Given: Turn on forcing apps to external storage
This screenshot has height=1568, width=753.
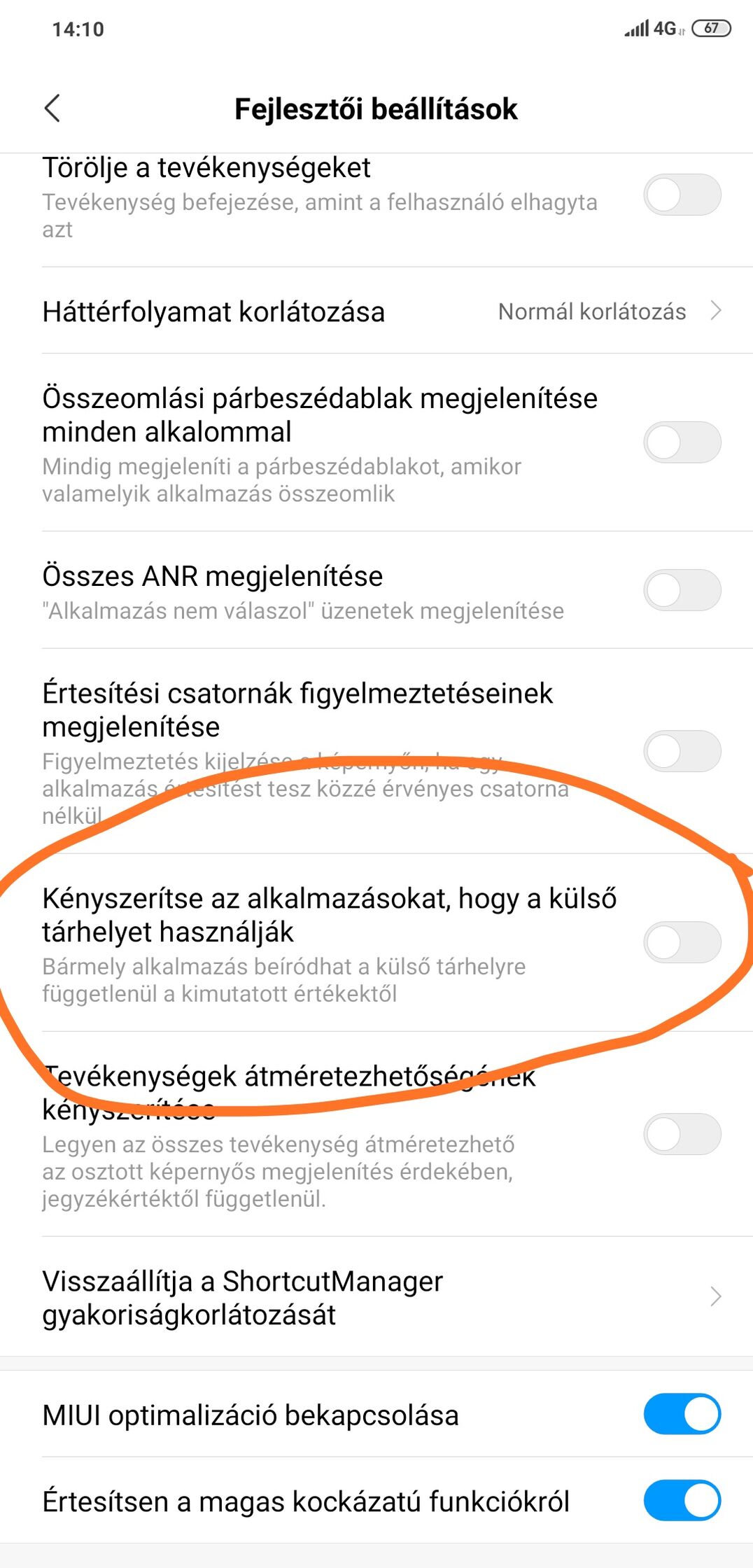Looking at the screenshot, I should (682, 942).
